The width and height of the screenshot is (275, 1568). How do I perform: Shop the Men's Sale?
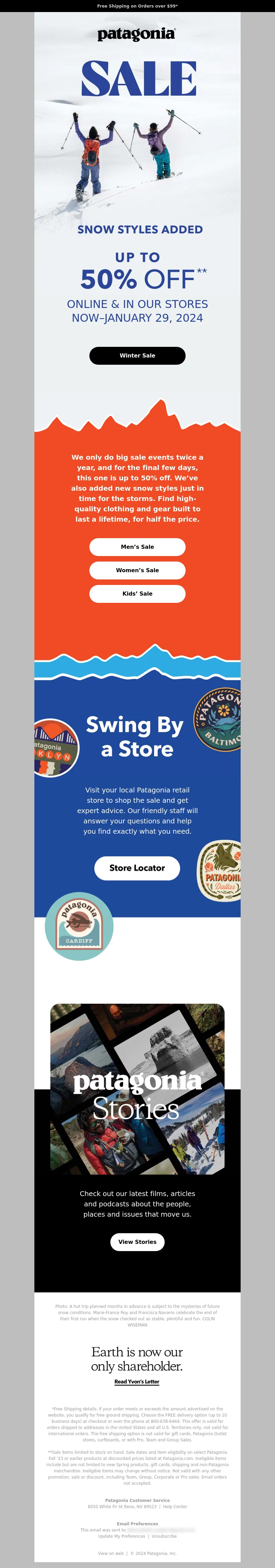(x=137, y=547)
